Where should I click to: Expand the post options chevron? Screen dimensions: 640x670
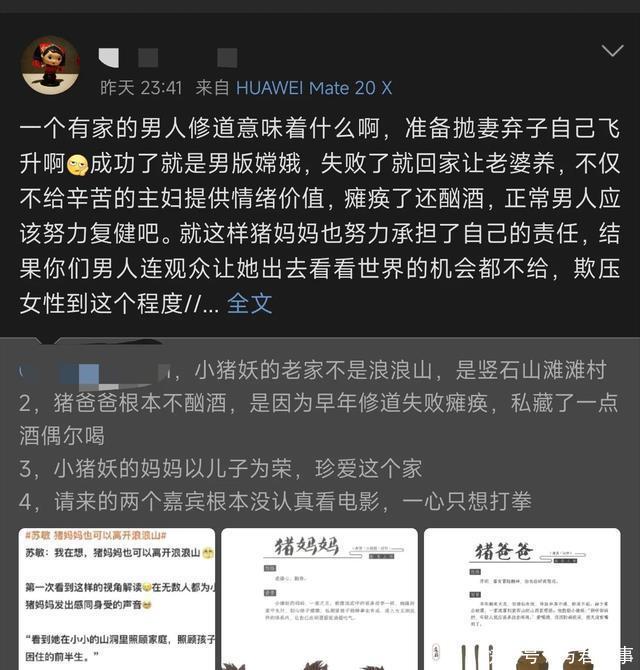611,50
